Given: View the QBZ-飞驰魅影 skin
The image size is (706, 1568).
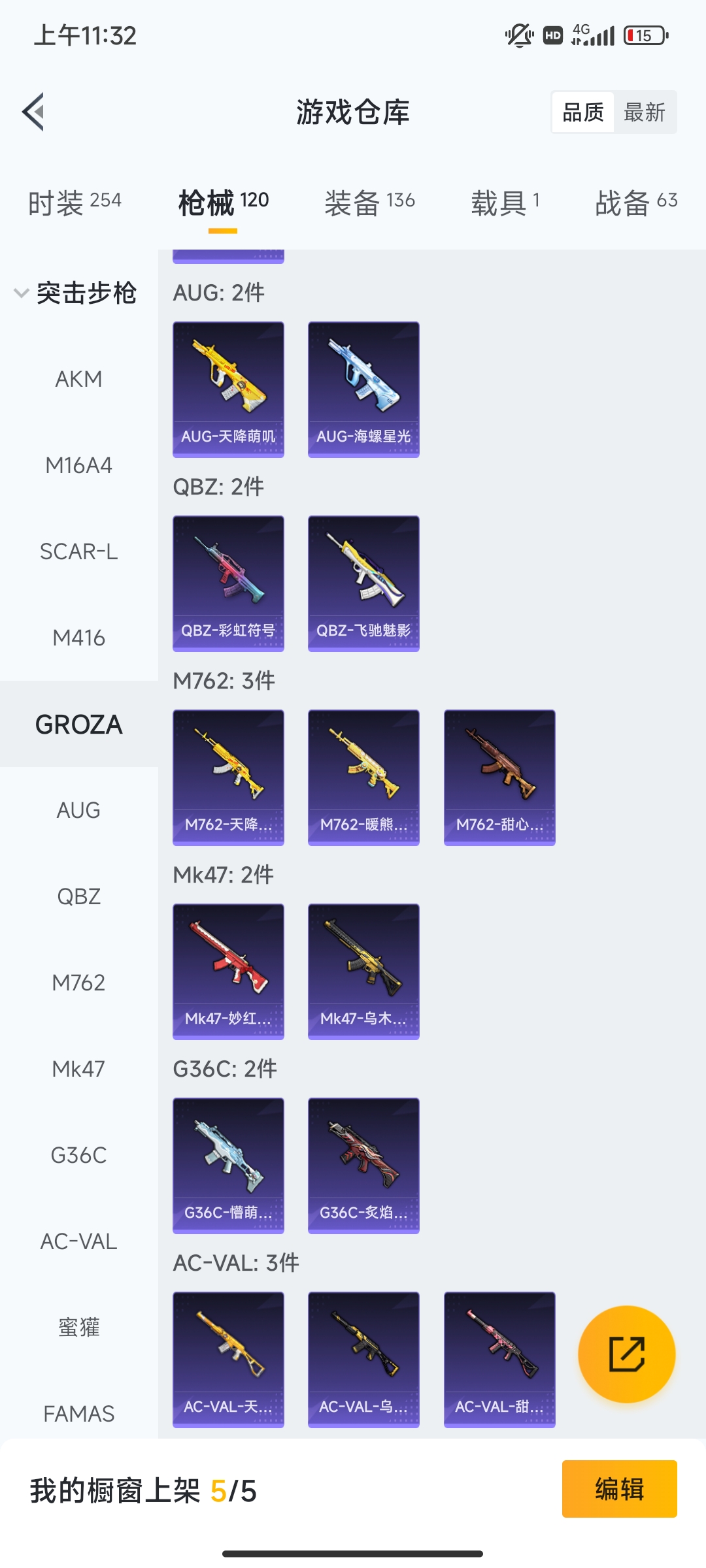Looking at the screenshot, I should (363, 583).
